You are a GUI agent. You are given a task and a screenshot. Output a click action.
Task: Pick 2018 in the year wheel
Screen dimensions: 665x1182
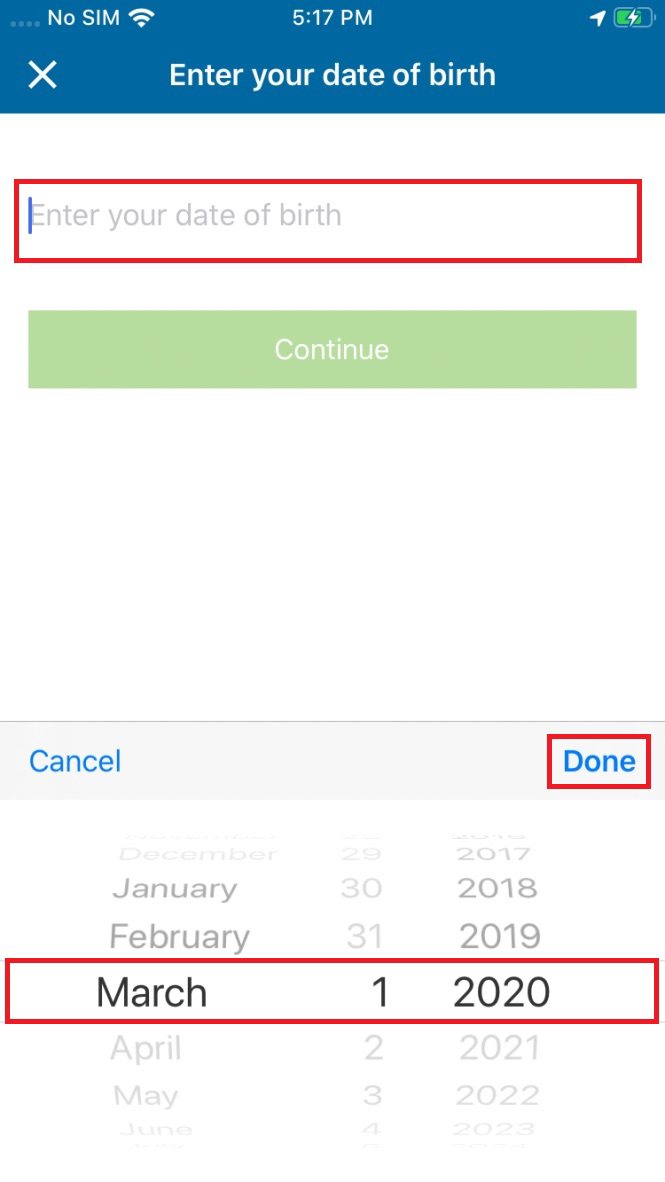coord(498,888)
